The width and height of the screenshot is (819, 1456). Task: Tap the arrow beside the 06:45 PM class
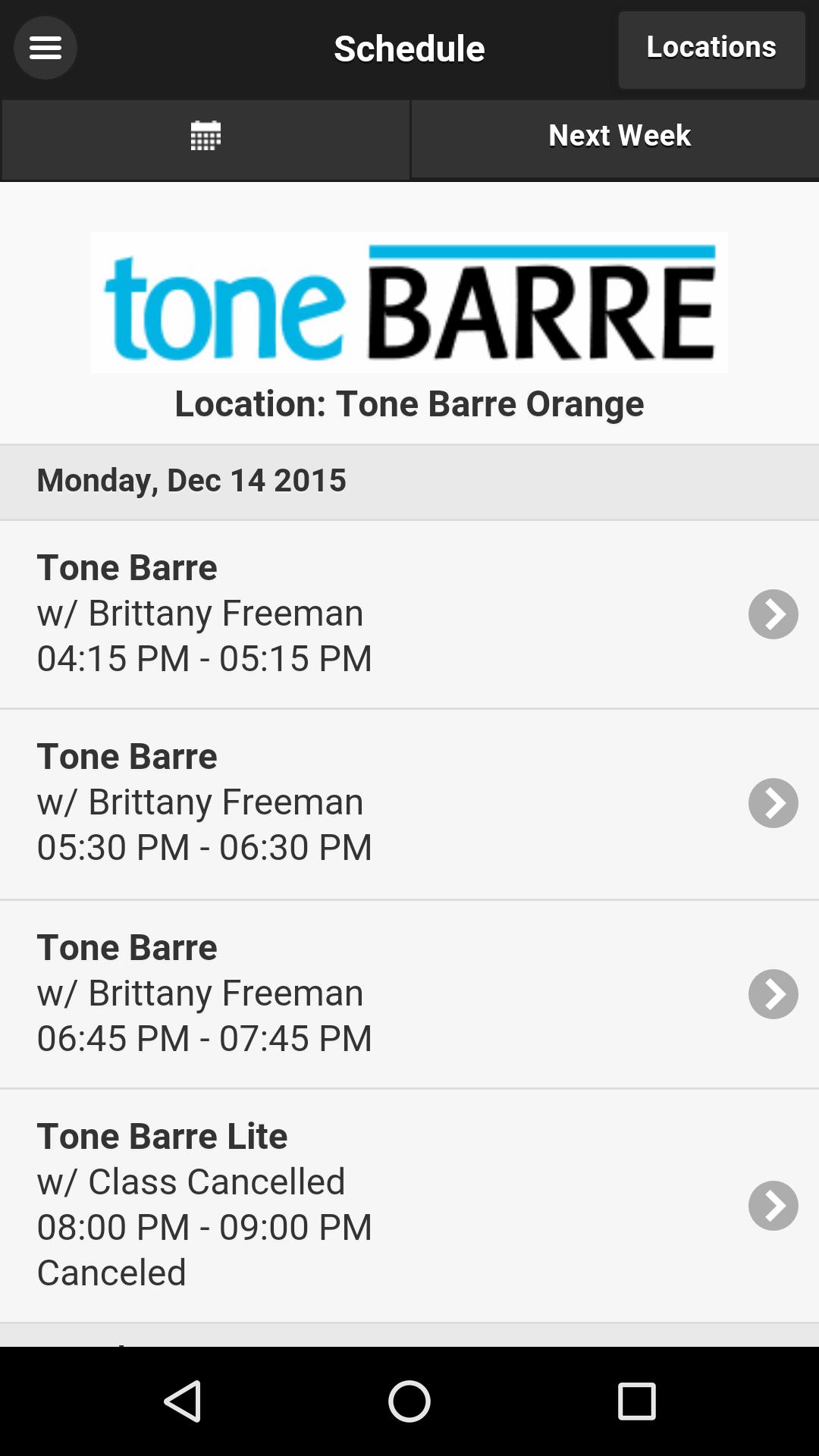773,992
